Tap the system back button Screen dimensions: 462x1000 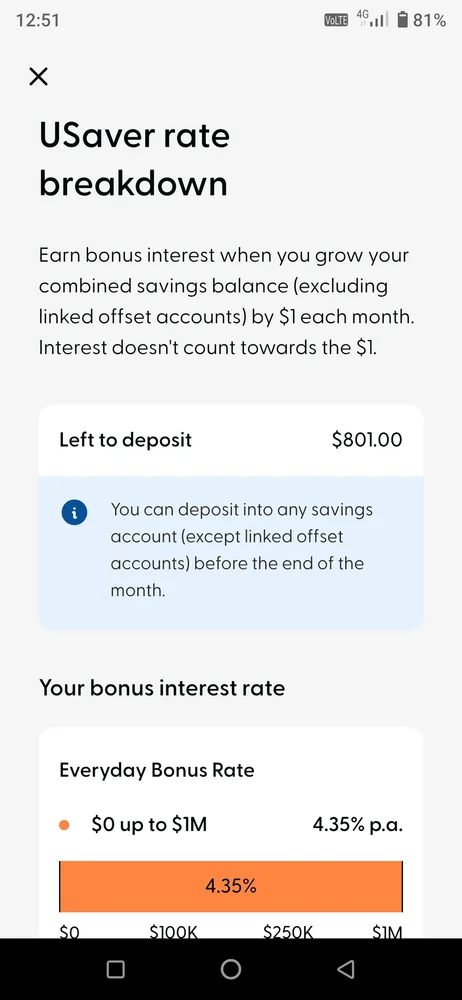[346, 969]
